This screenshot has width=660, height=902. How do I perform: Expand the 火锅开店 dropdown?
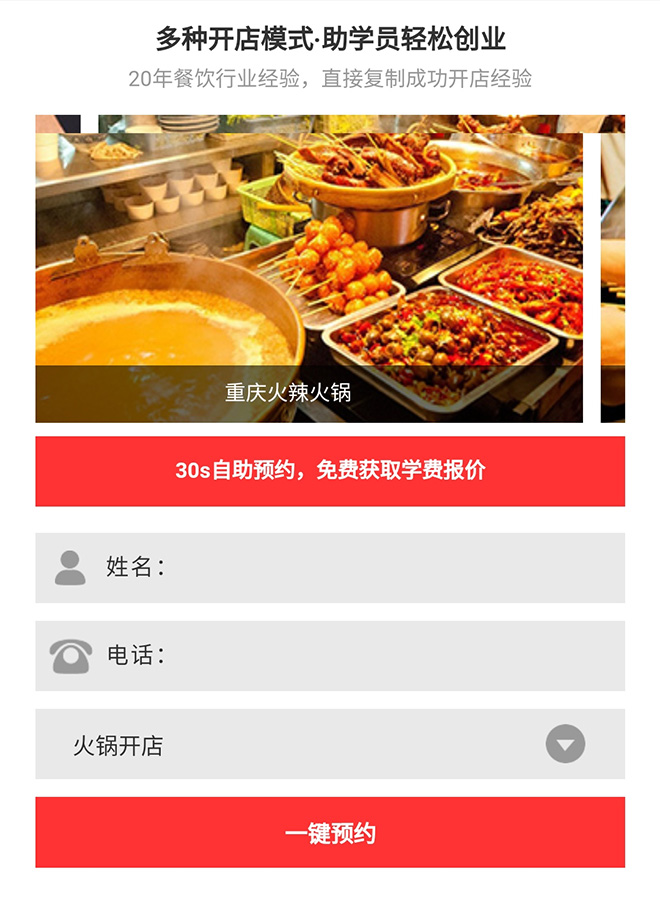point(330,744)
